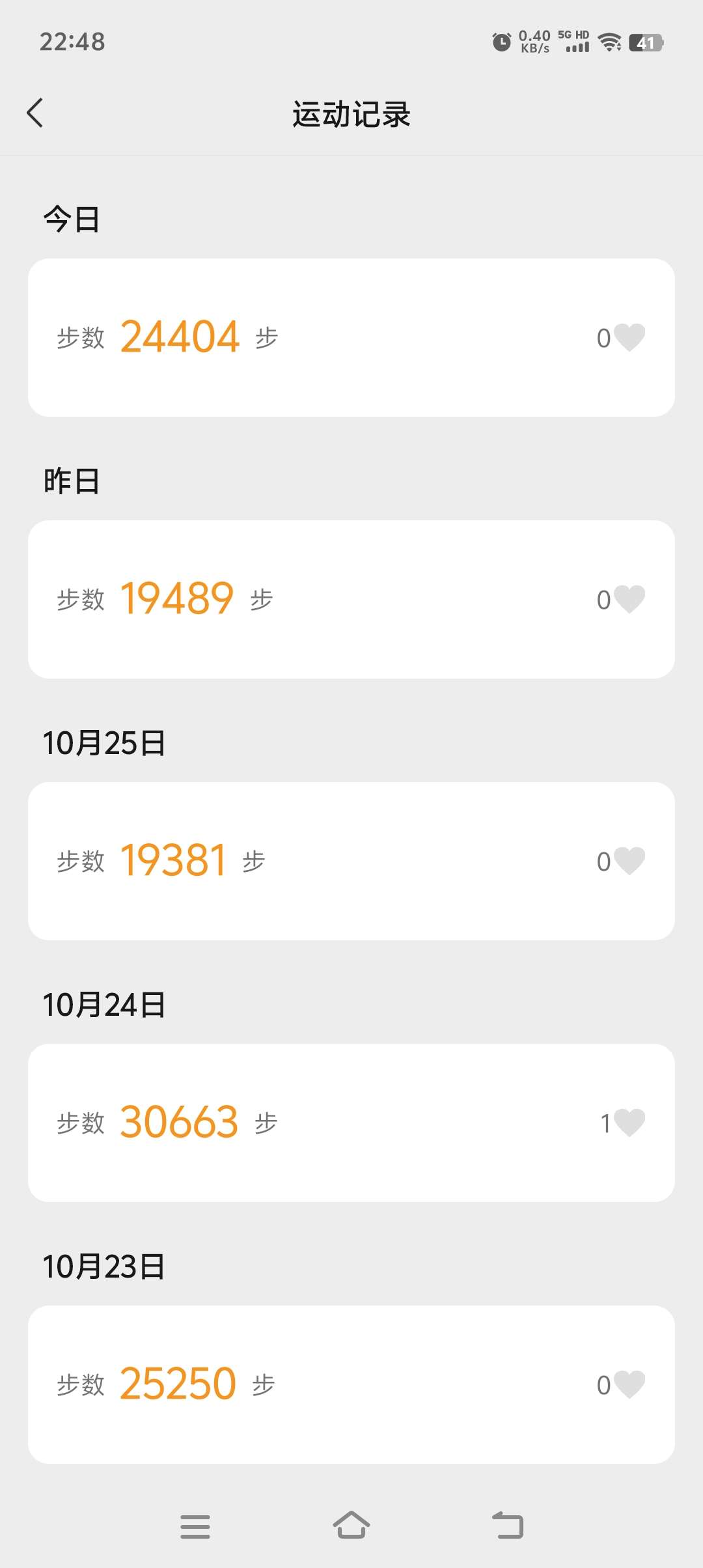703x1568 pixels.
Task: Open the recent apps menu
Action: click(195, 1526)
